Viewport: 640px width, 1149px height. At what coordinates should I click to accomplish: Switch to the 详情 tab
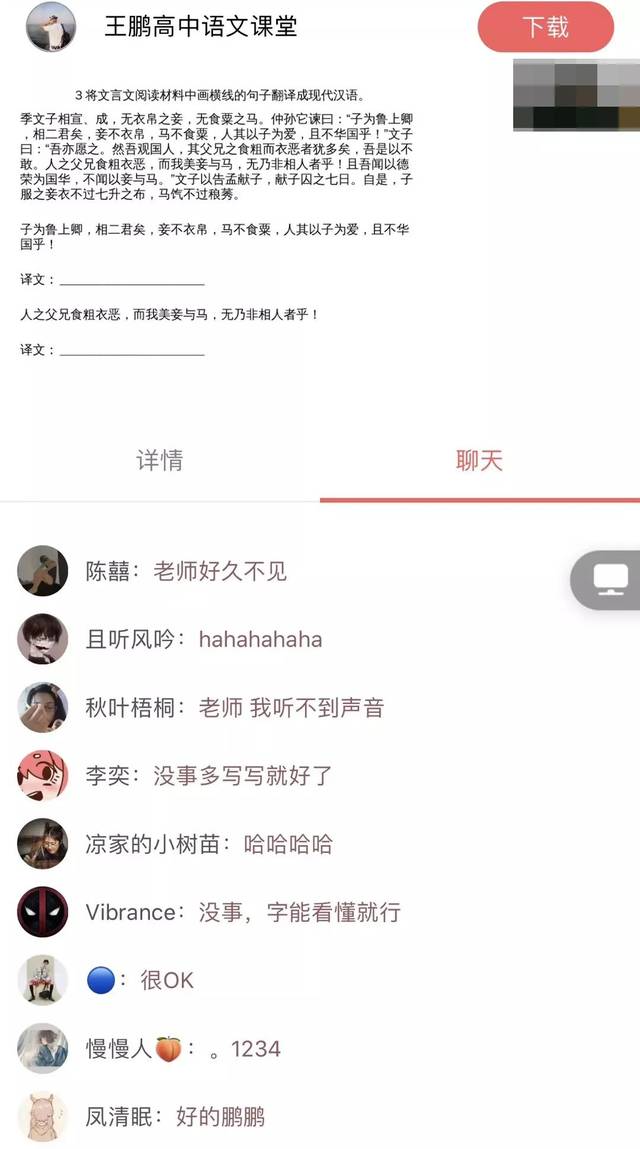160,461
